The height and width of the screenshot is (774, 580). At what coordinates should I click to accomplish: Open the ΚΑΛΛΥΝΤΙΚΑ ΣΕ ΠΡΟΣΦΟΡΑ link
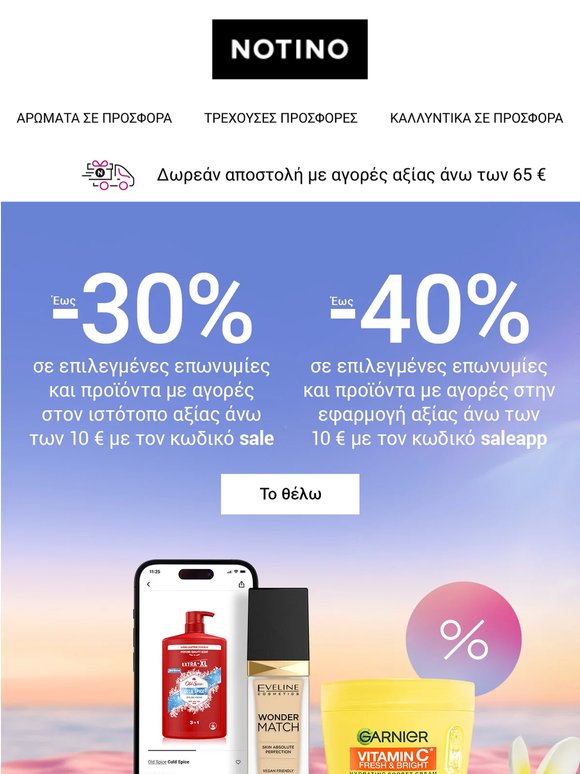tap(476, 118)
